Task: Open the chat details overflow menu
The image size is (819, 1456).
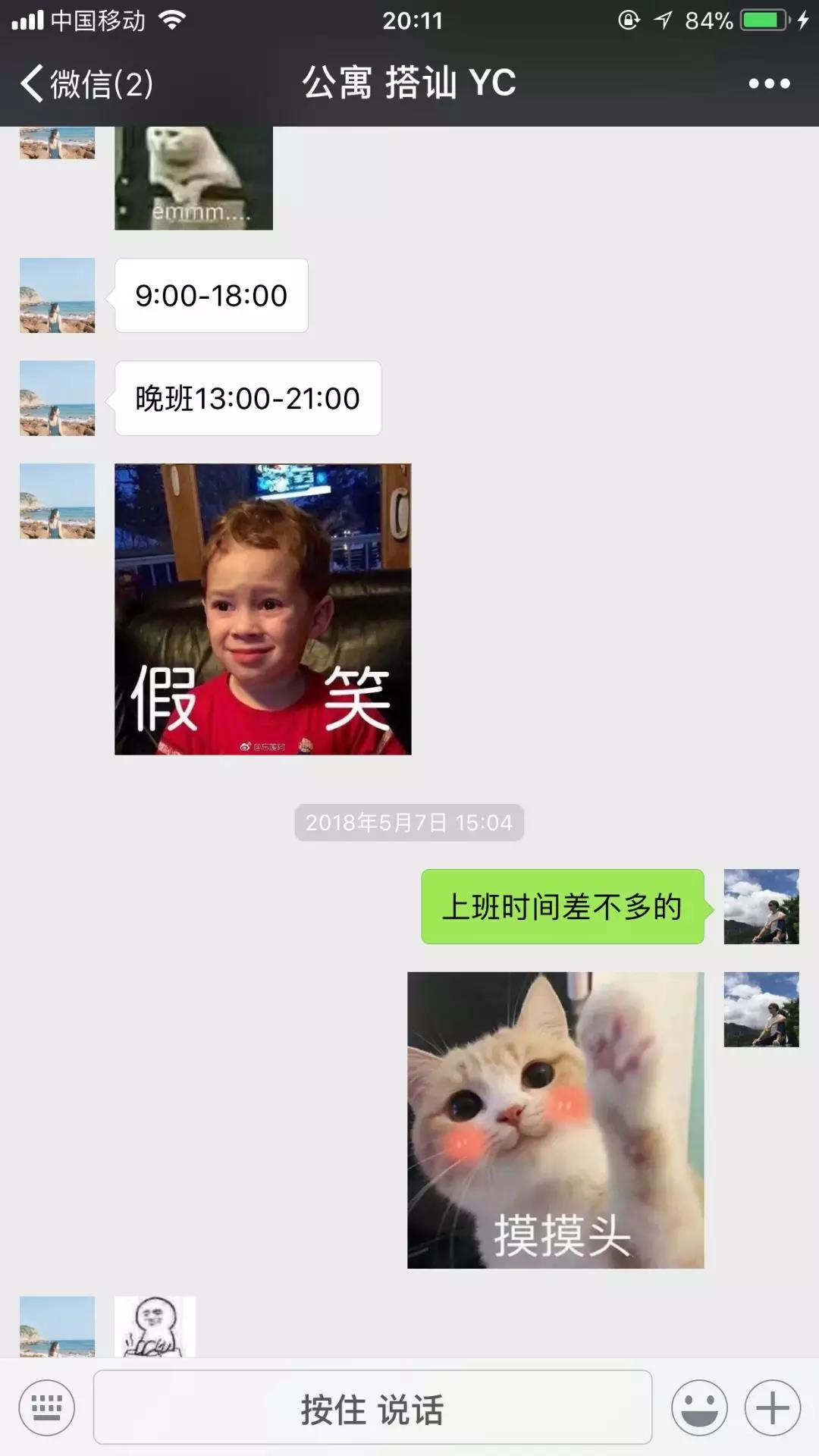Action: 769,83
